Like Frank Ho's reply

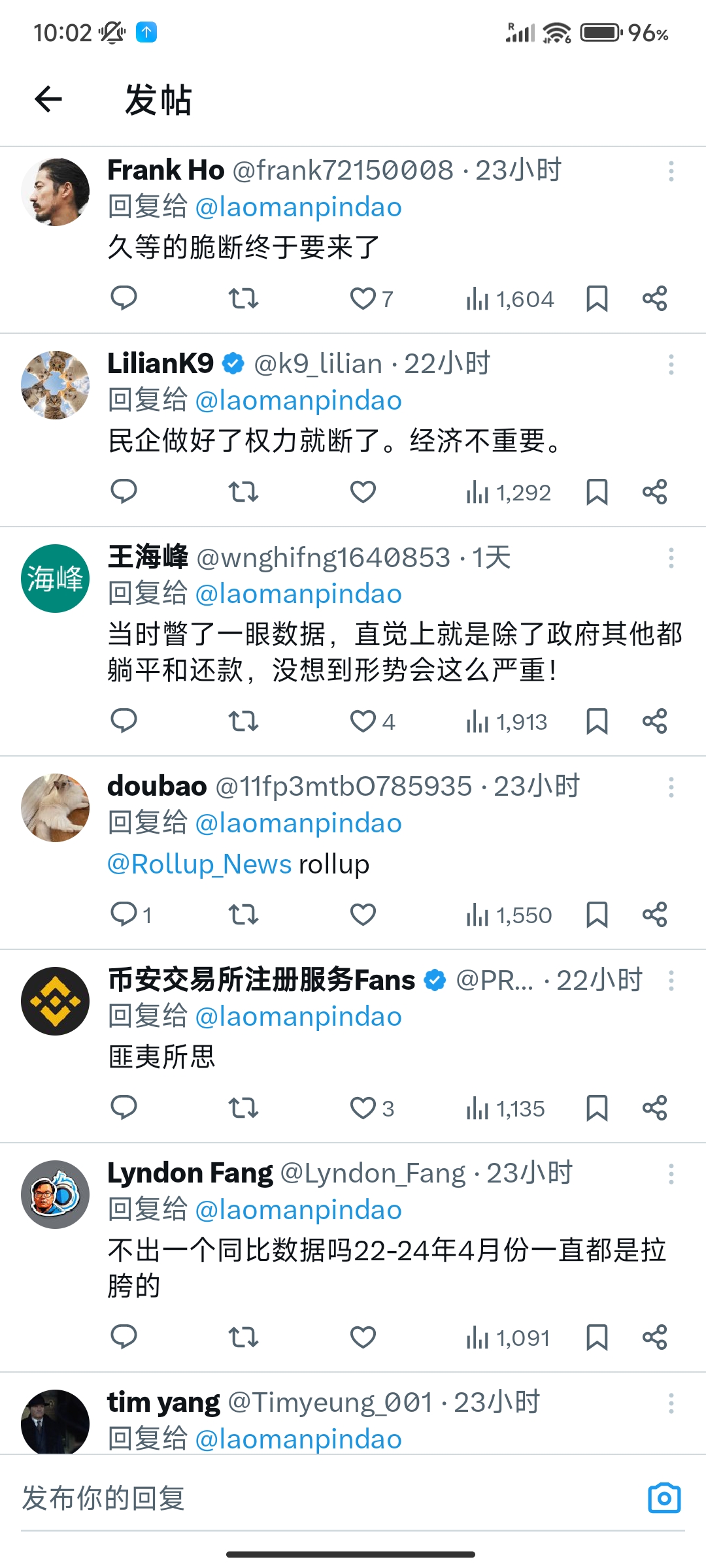pos(363,299)
